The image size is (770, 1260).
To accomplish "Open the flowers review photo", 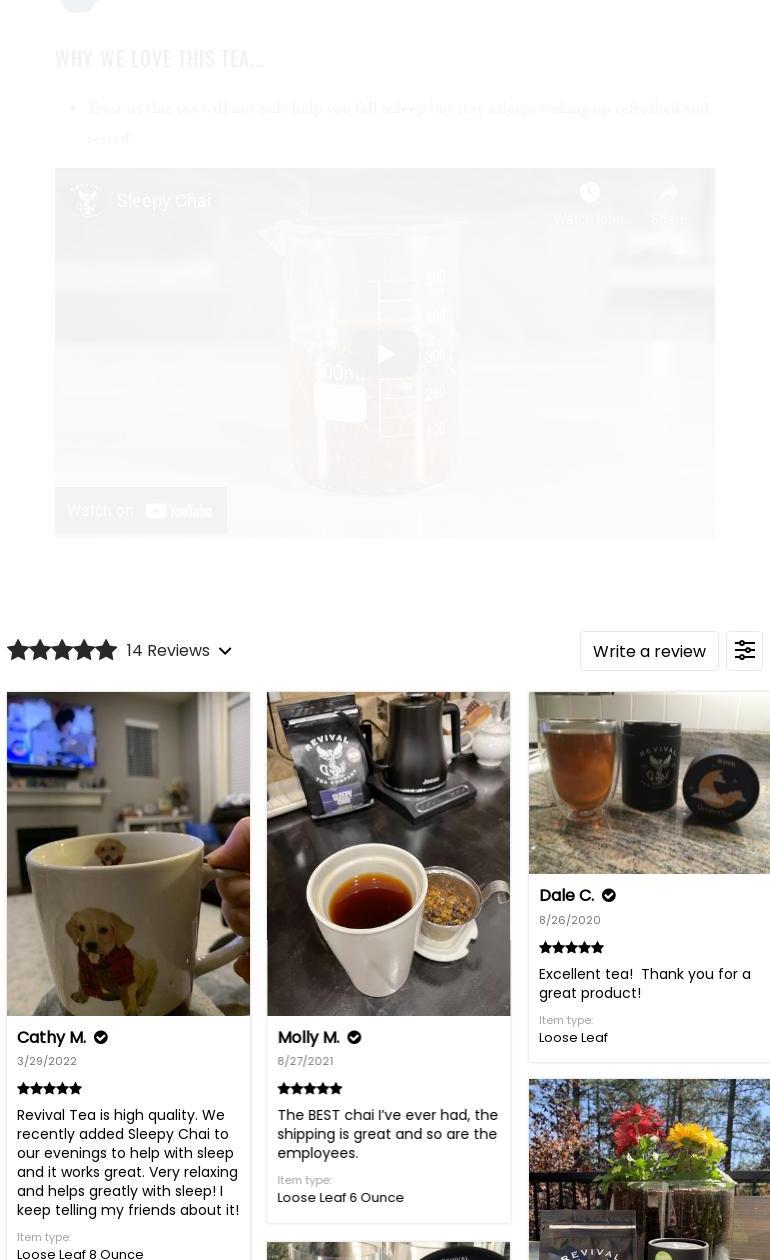I will [x=649, y=1168].
